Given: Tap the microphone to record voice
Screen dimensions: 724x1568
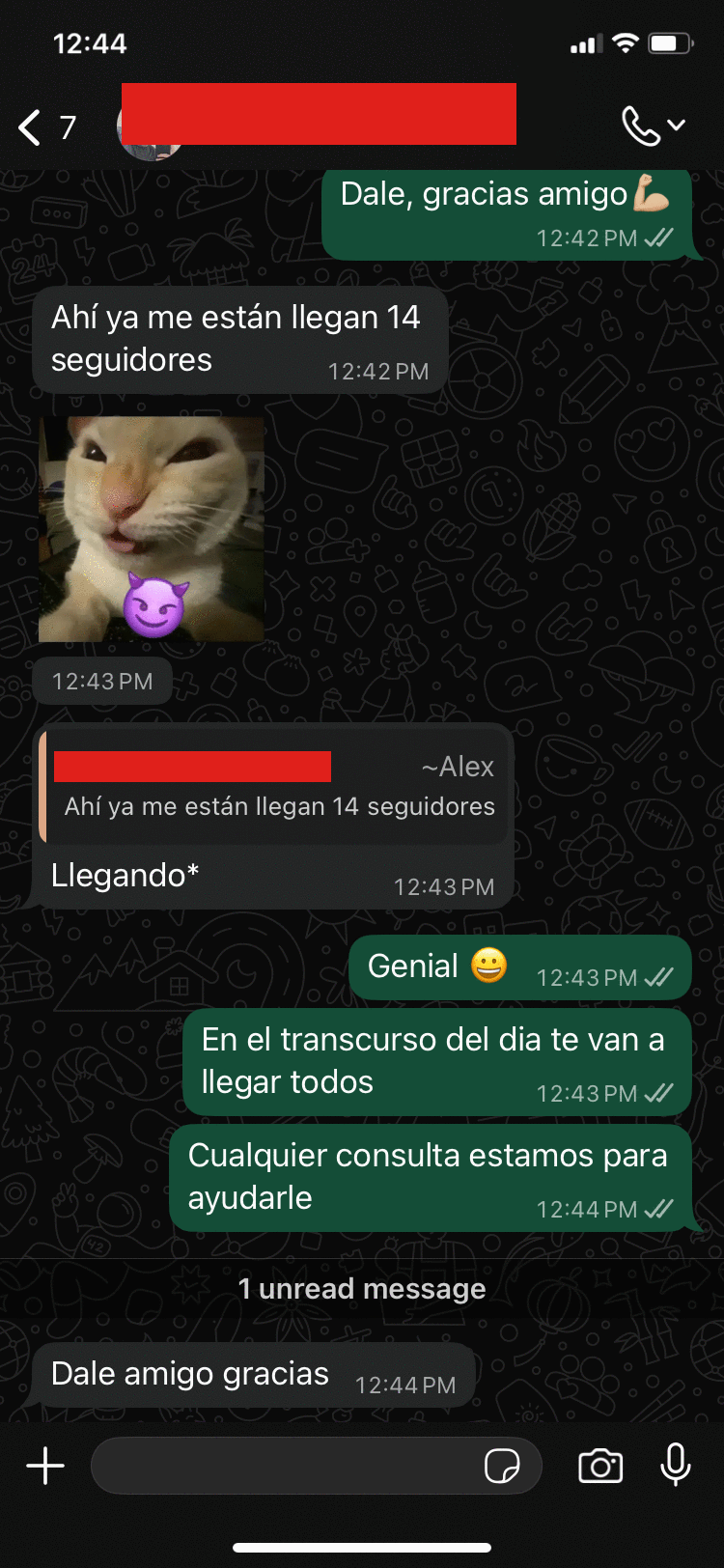Looking at the screenshot, I should pos(676,1465).
